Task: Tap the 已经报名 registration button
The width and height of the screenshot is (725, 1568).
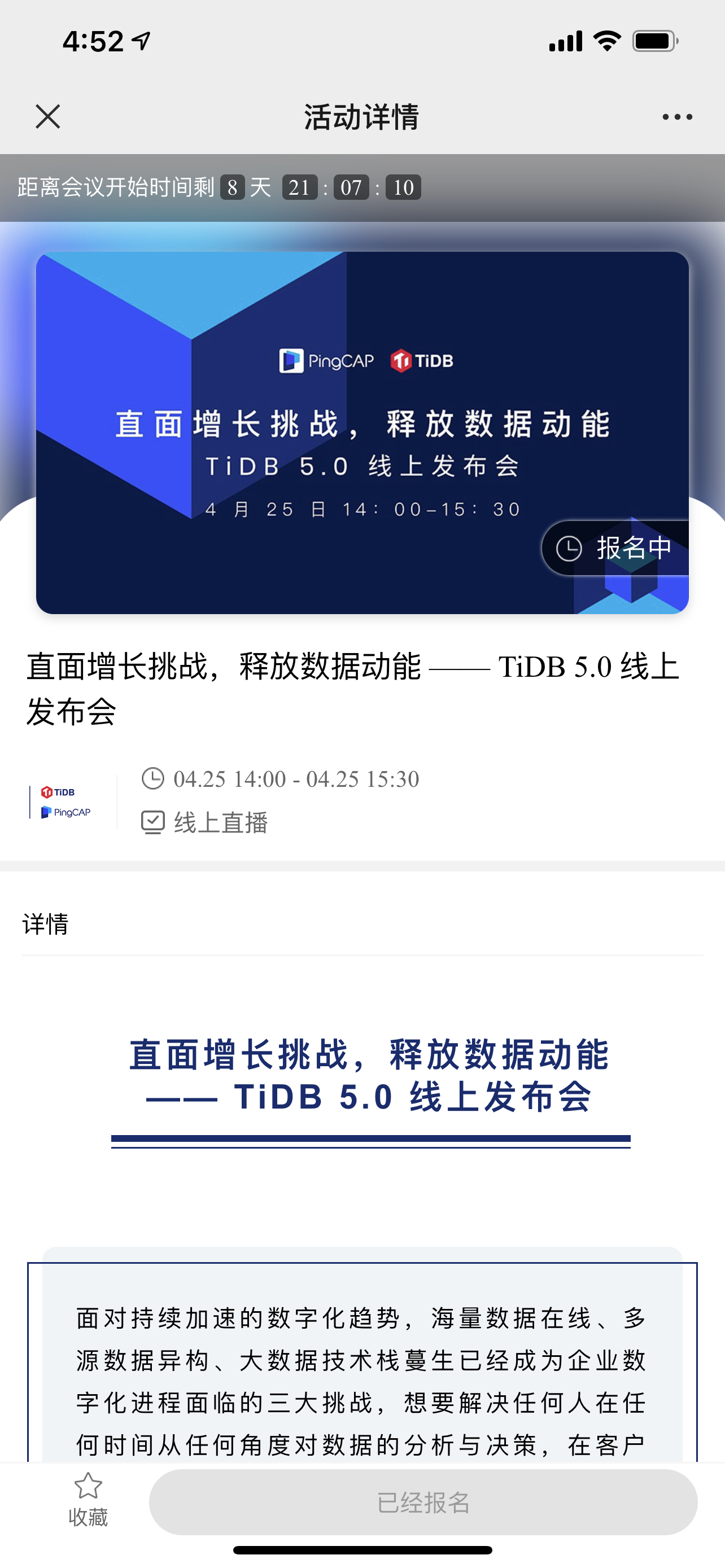Action: click(423, 1503)
